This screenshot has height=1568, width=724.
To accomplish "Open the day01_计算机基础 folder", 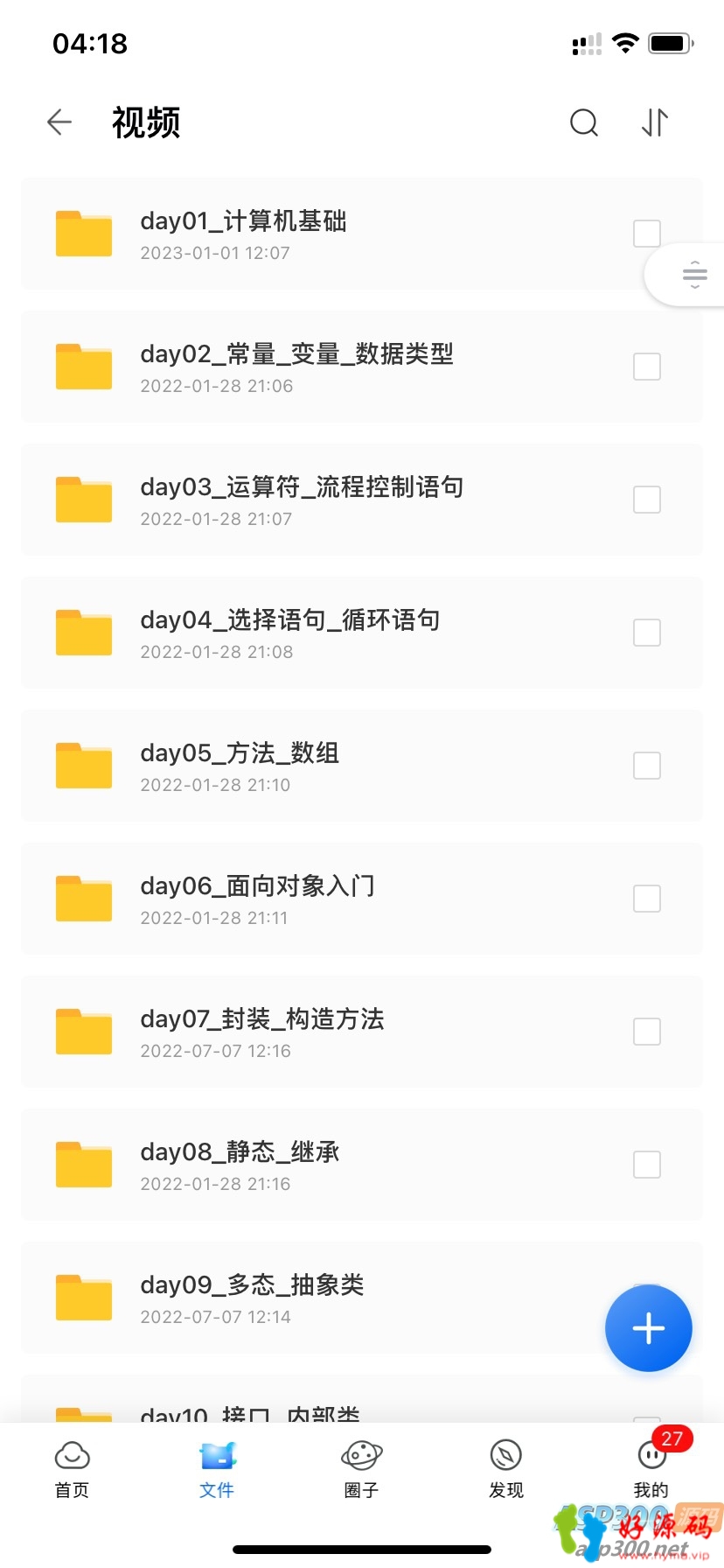I will click(361, 234).
